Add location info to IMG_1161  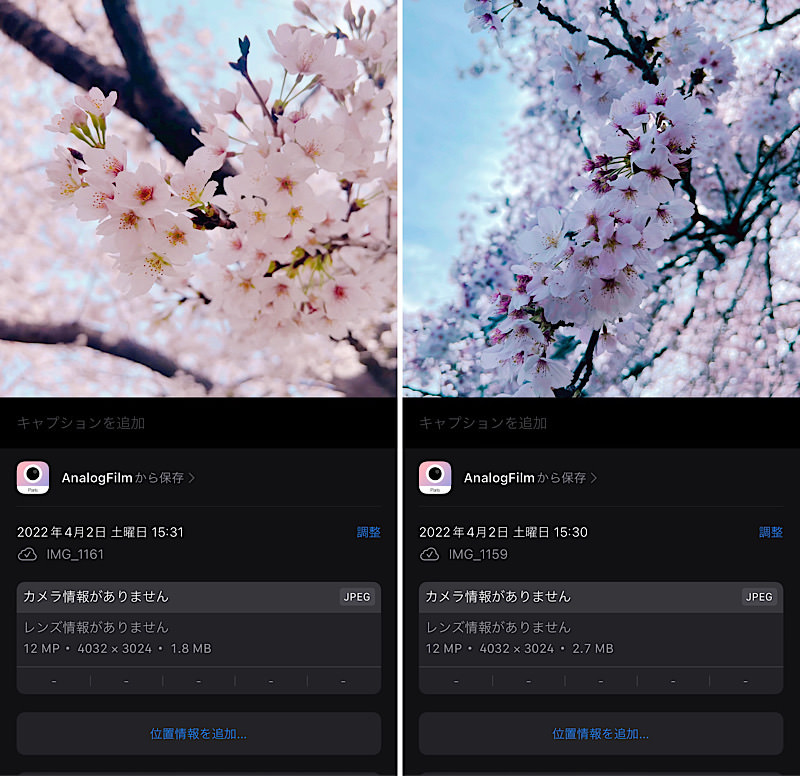[x=198, y=734]
